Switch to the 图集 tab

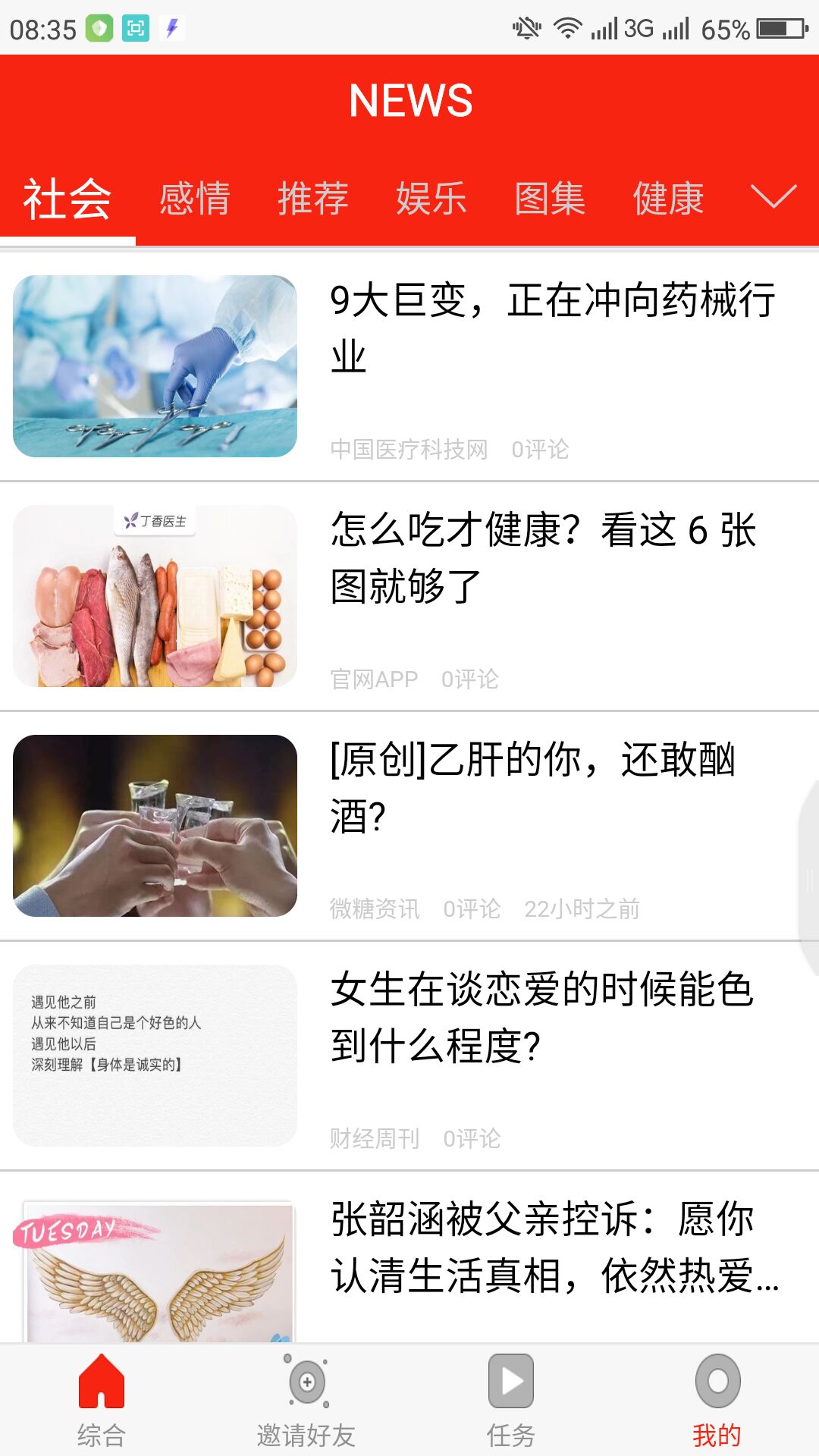[x=549, y=197]
